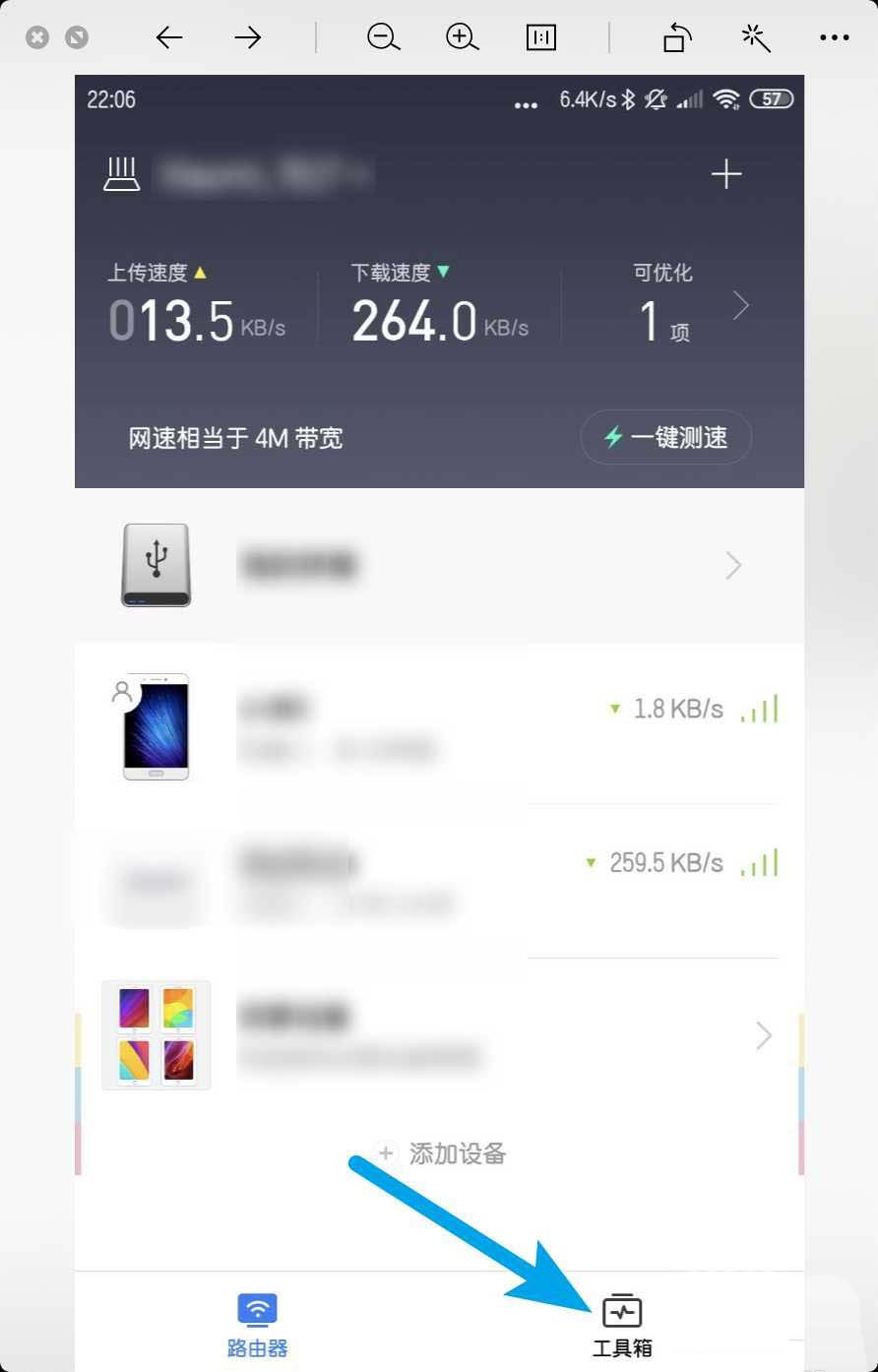
Task: Zoom out of the image
Action: 383,38
